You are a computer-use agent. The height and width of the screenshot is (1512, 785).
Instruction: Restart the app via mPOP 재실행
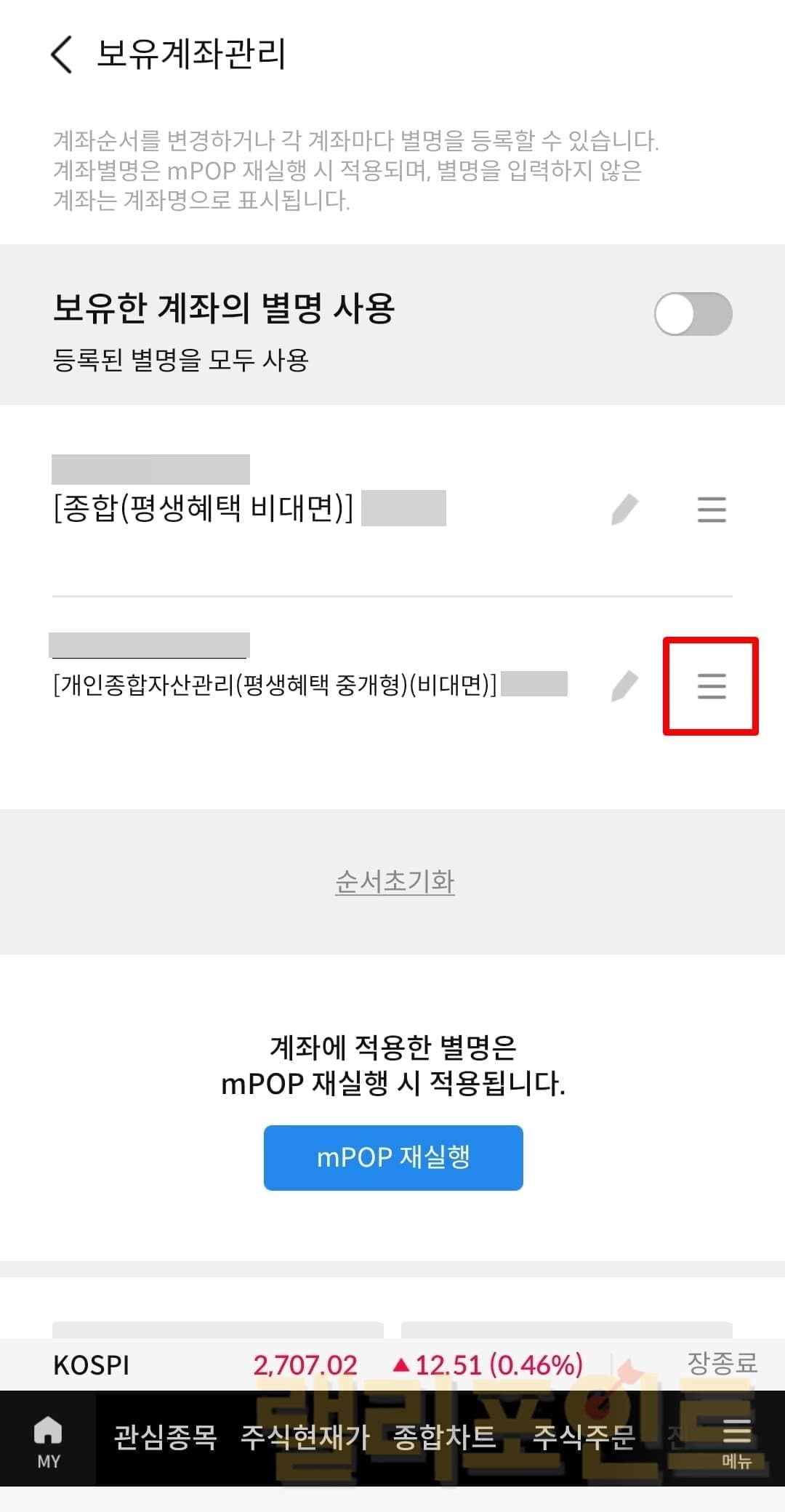393,1157
